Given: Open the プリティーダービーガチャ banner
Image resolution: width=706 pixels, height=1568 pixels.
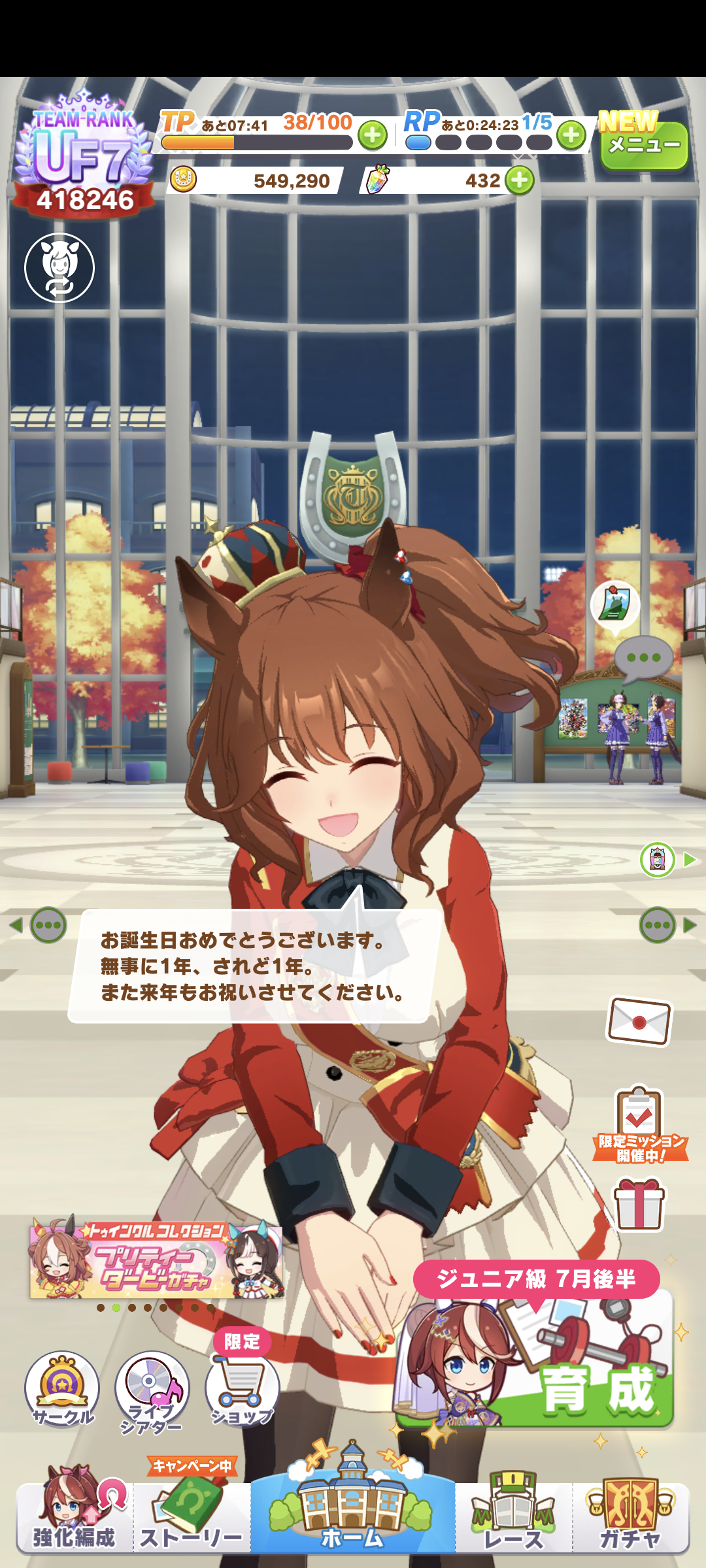Looking at the screenshot, I should click(x=156, y=1259).
